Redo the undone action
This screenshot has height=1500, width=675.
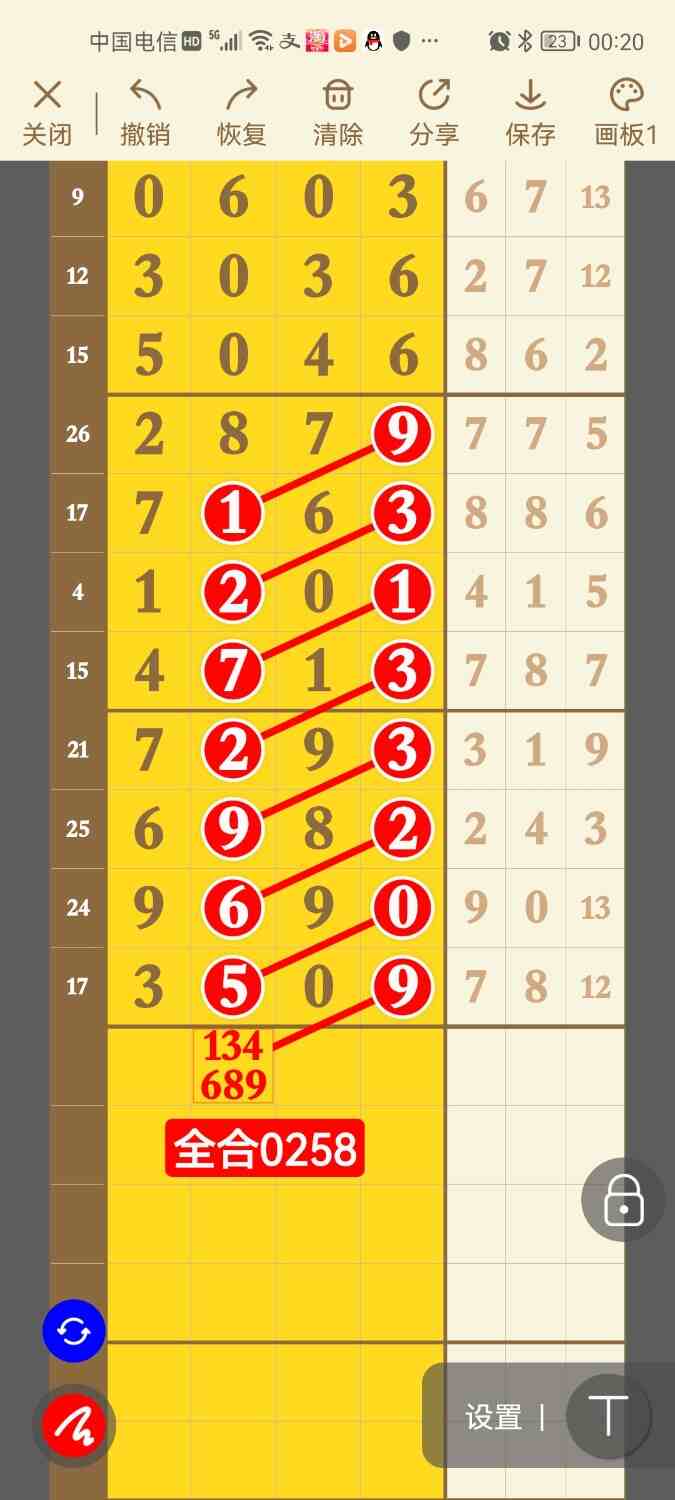[x=241, y=113]
